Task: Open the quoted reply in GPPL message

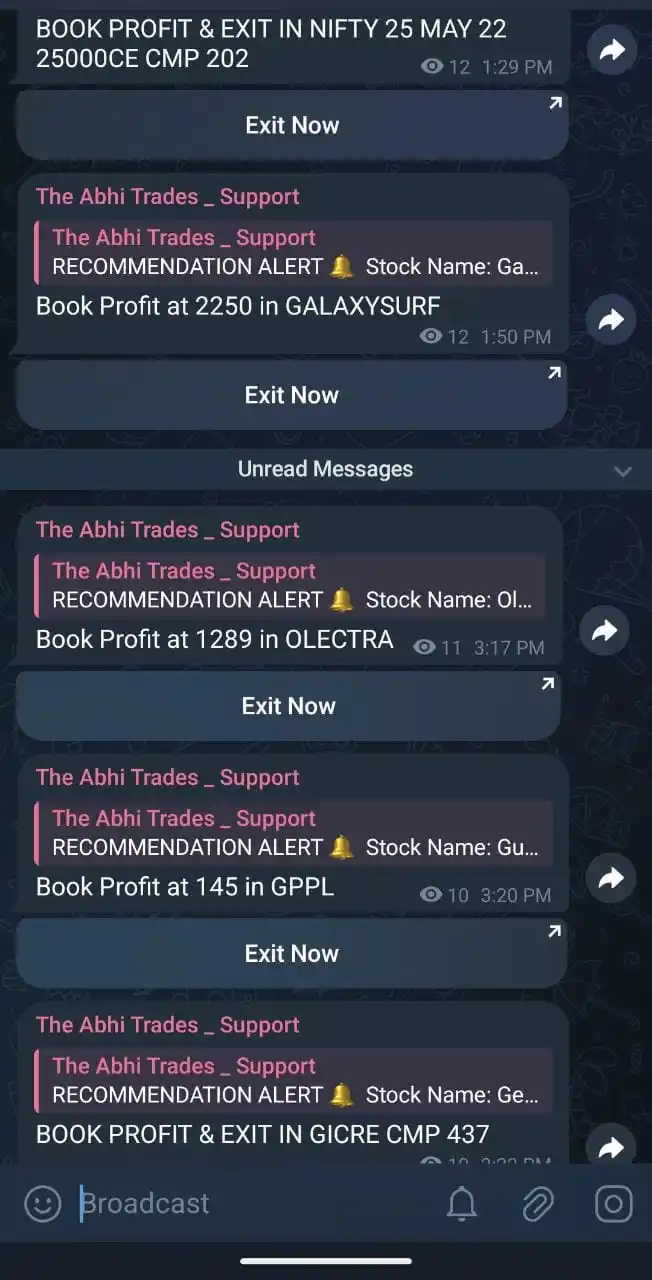Action: coord(292,832)
